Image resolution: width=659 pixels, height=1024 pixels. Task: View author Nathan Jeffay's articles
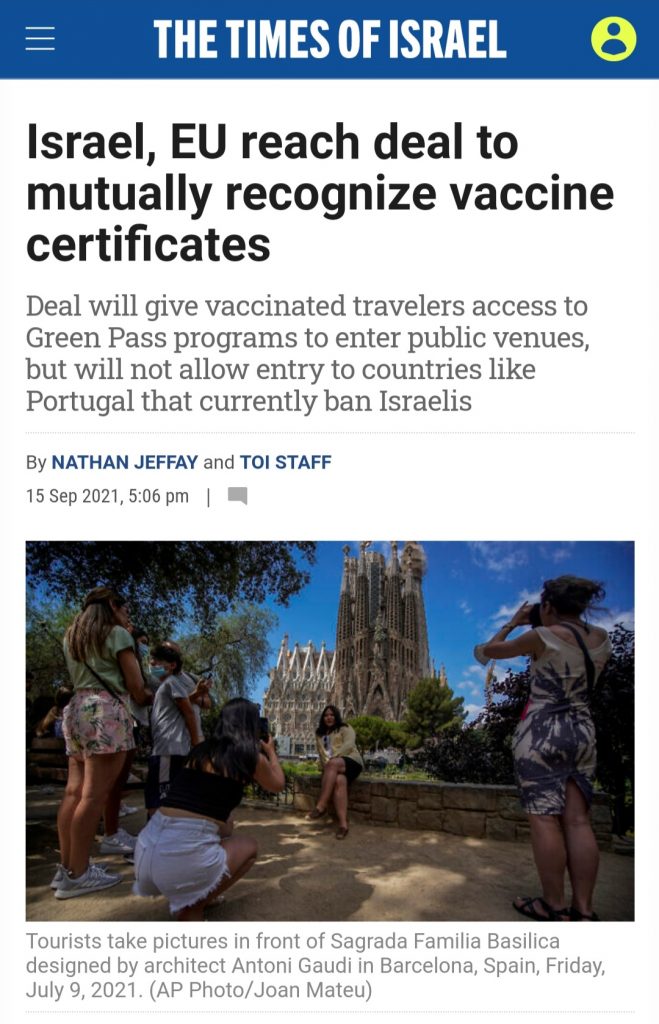click(125, 462)
